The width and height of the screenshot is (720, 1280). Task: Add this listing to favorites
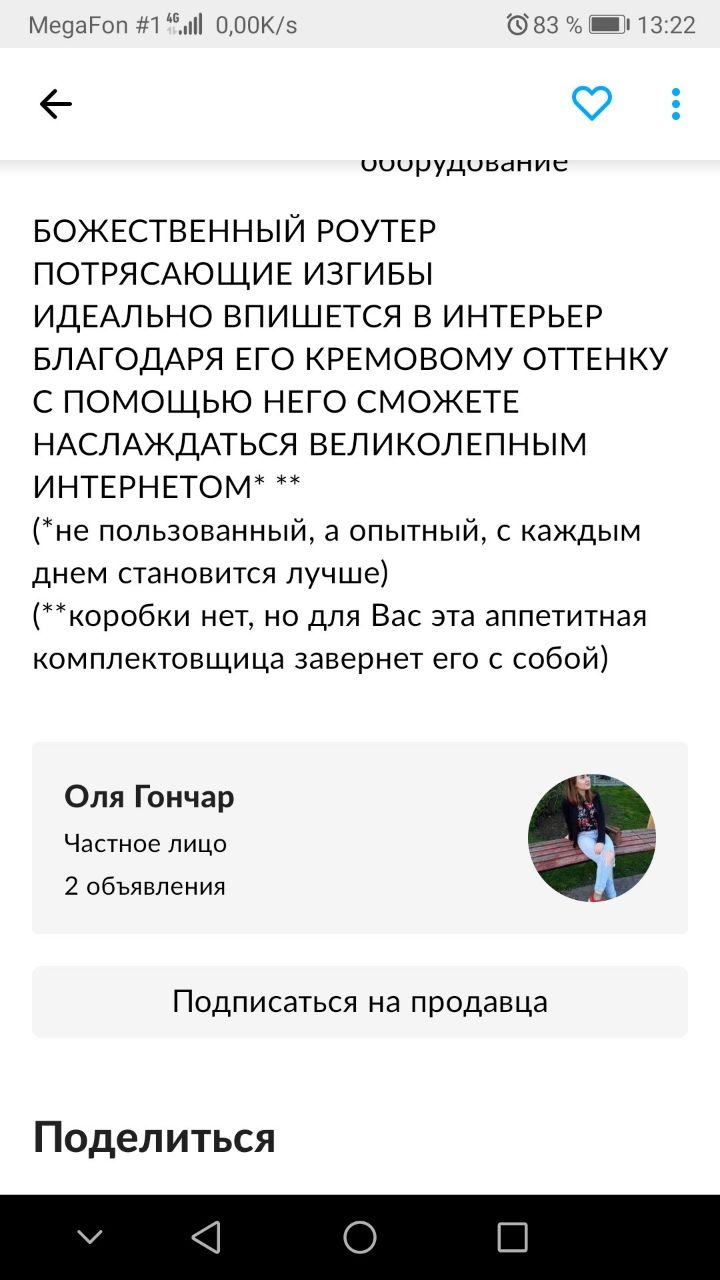(x=591, y=104)
